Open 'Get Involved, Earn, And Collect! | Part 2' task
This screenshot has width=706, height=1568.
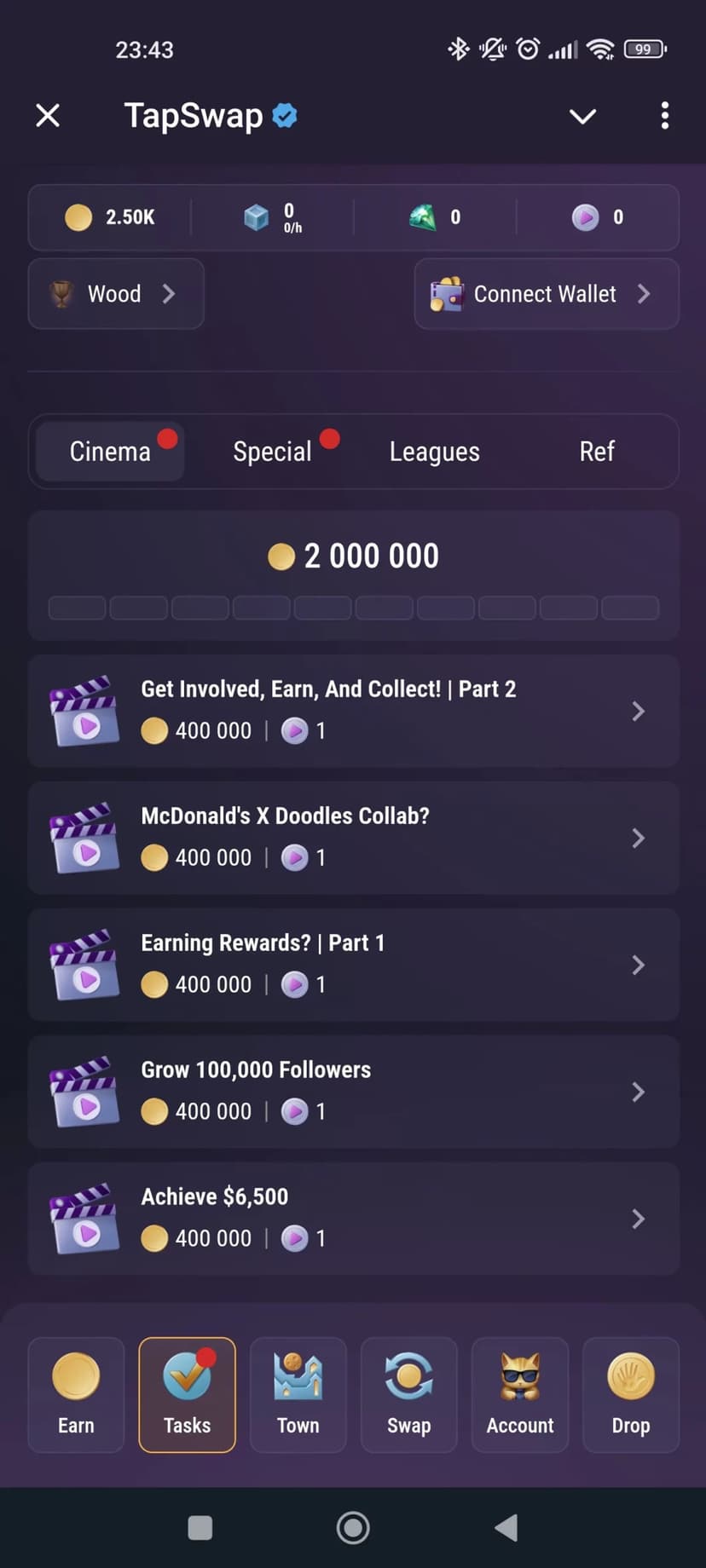(353, 711)
